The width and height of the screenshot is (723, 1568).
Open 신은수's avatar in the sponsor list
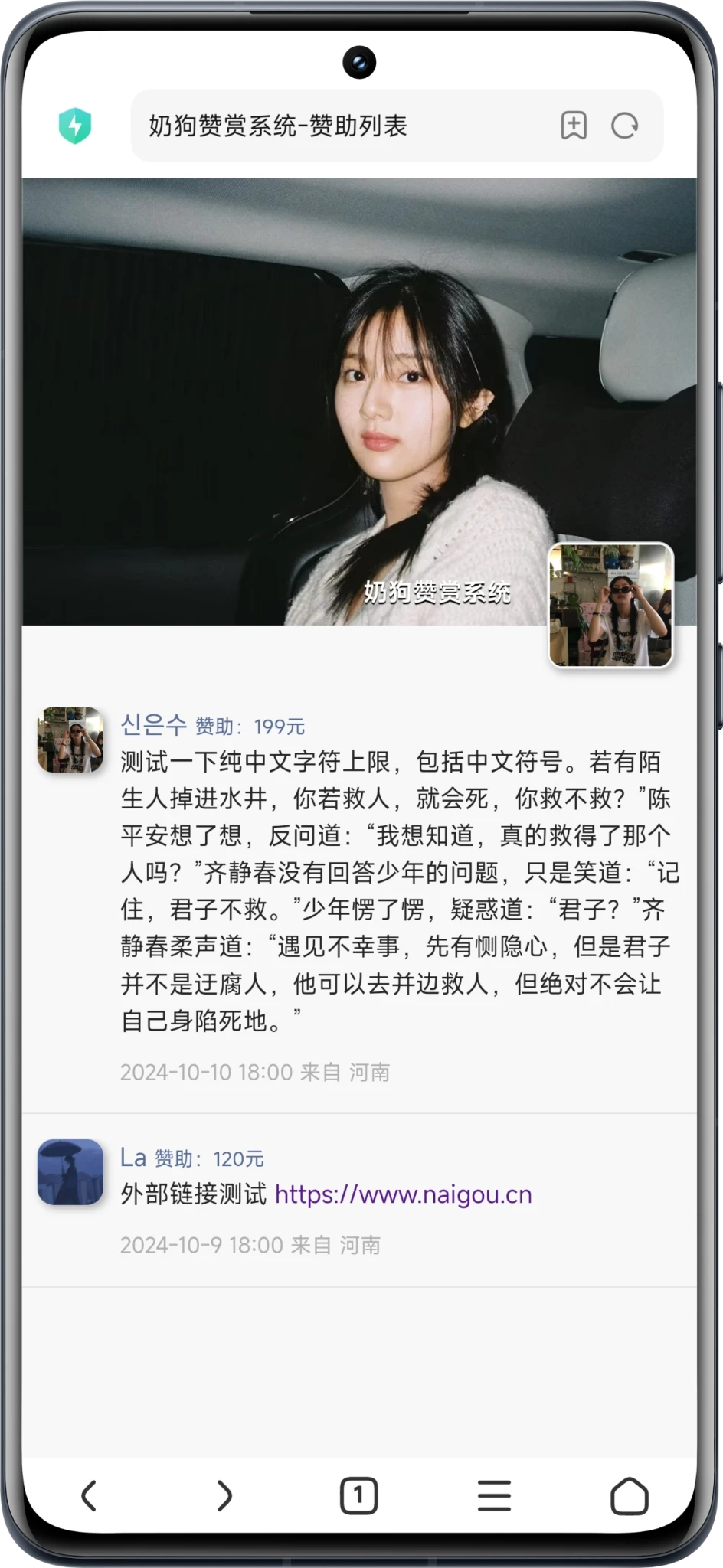[70, 740]
